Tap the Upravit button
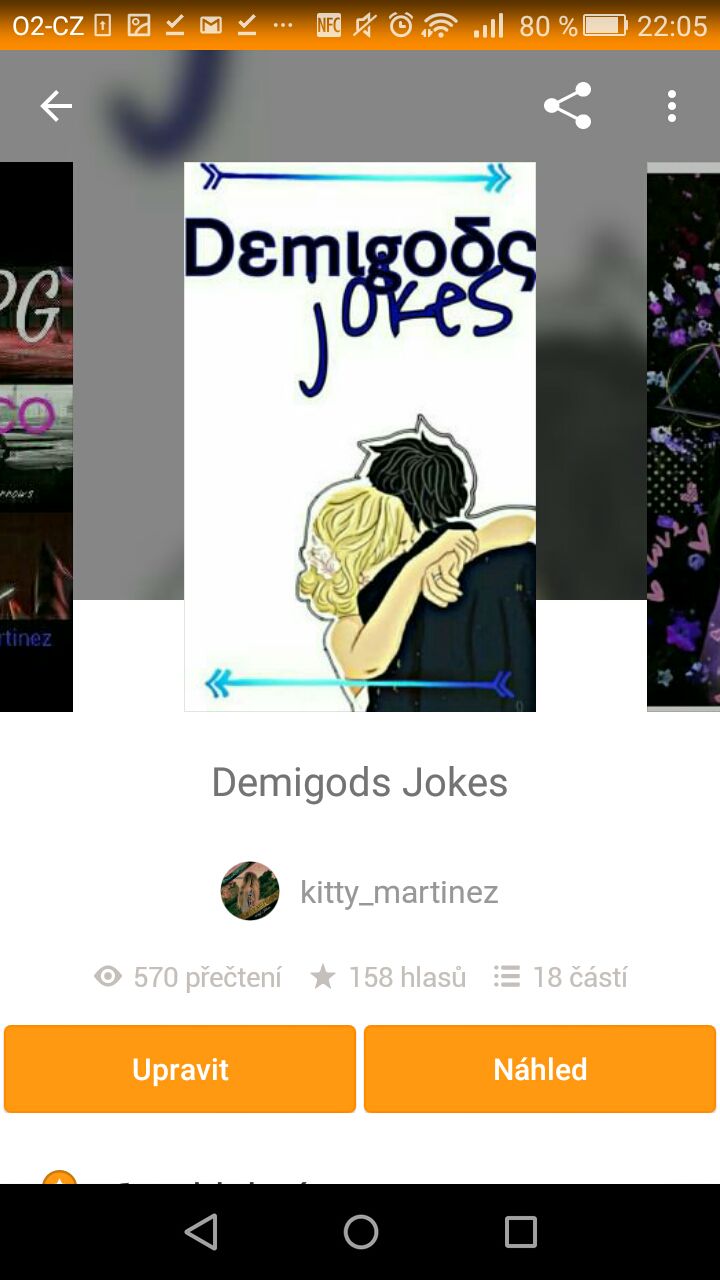The height and width of the screenshot is (1280, 720). [x=180, y=1069]
